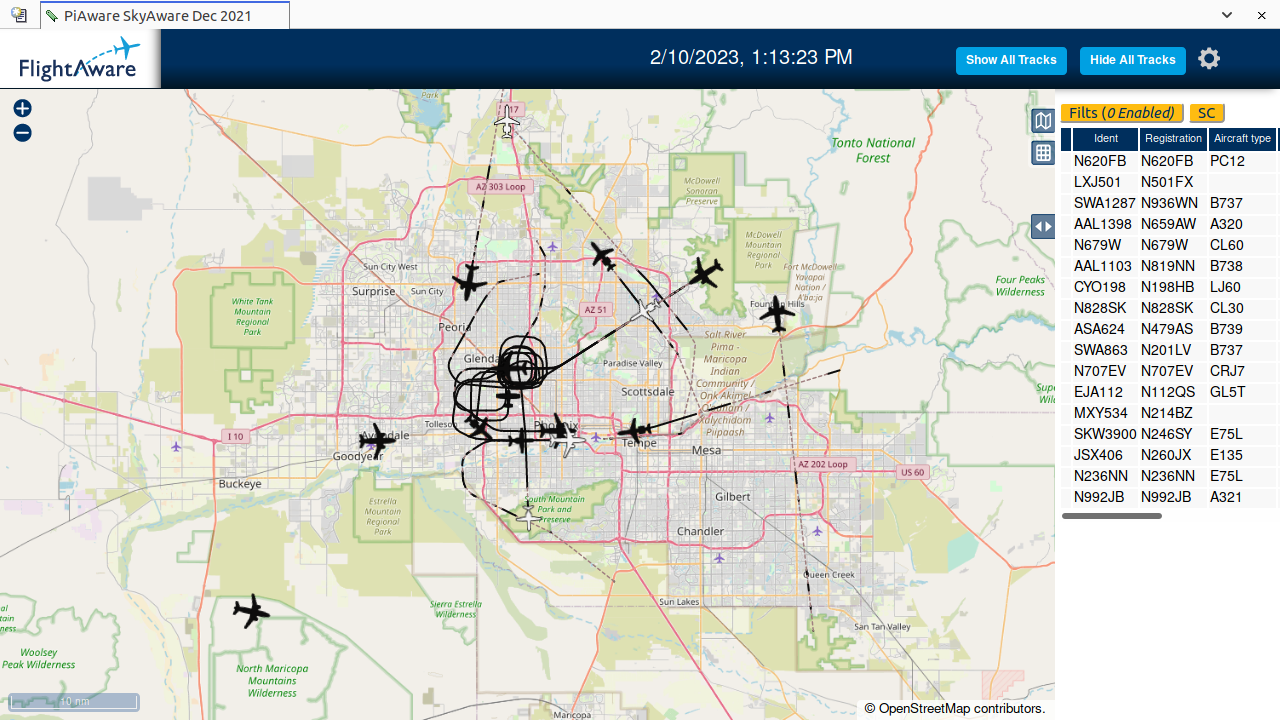Click Hide All Tracks button
Screen dimensions: 1280x720
[x=1133, y=60]
